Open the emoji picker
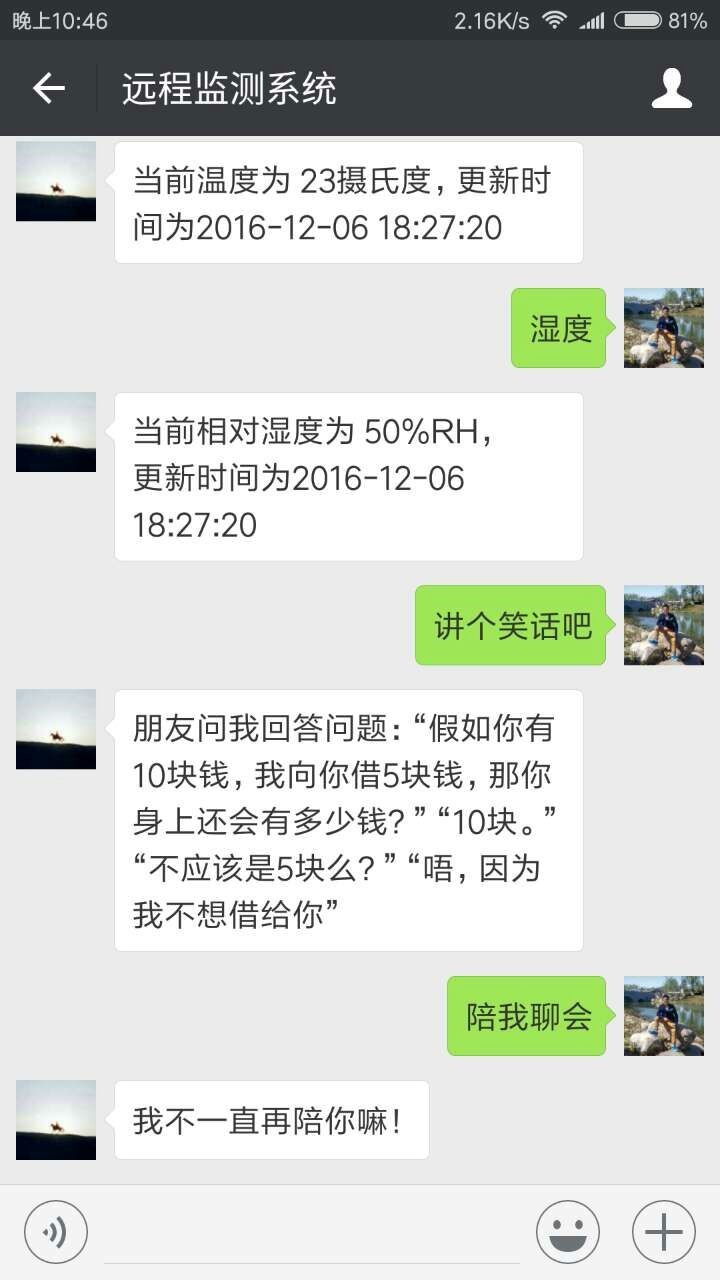Screen dimensions: 720x1280 pos(567,1231)
